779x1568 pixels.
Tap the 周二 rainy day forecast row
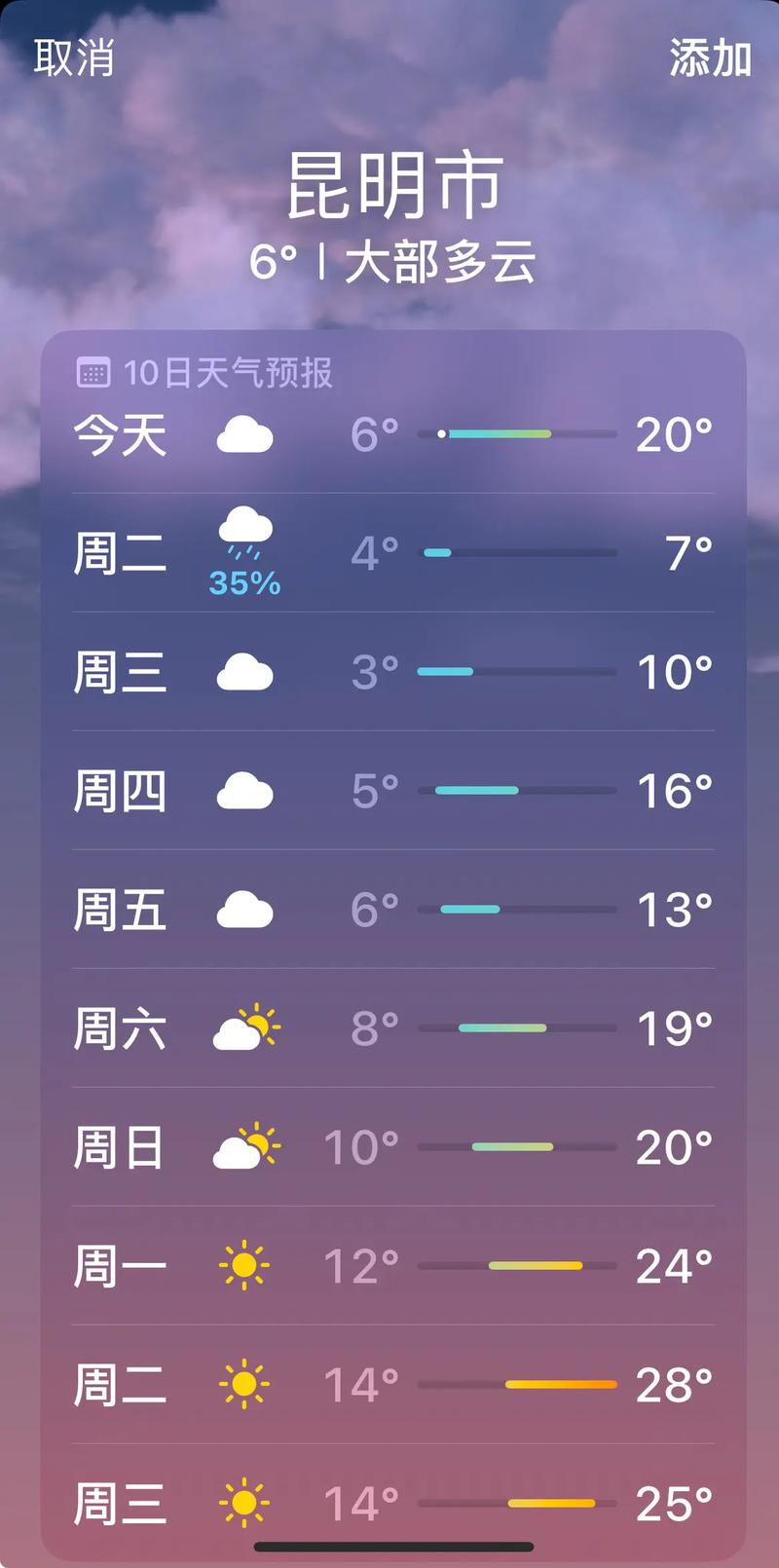389,551
